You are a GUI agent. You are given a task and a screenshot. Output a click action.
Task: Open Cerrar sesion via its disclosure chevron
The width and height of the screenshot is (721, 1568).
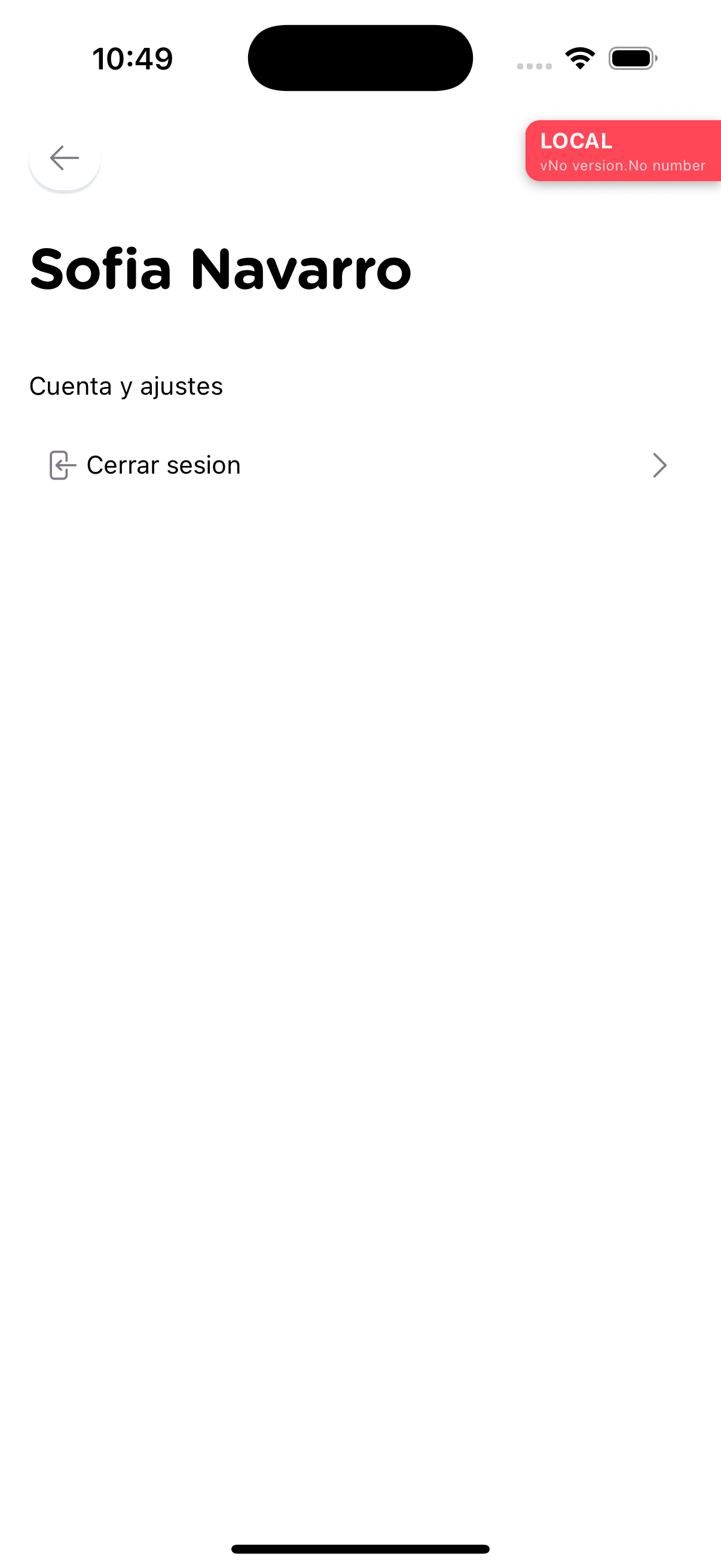click(661, 465)
